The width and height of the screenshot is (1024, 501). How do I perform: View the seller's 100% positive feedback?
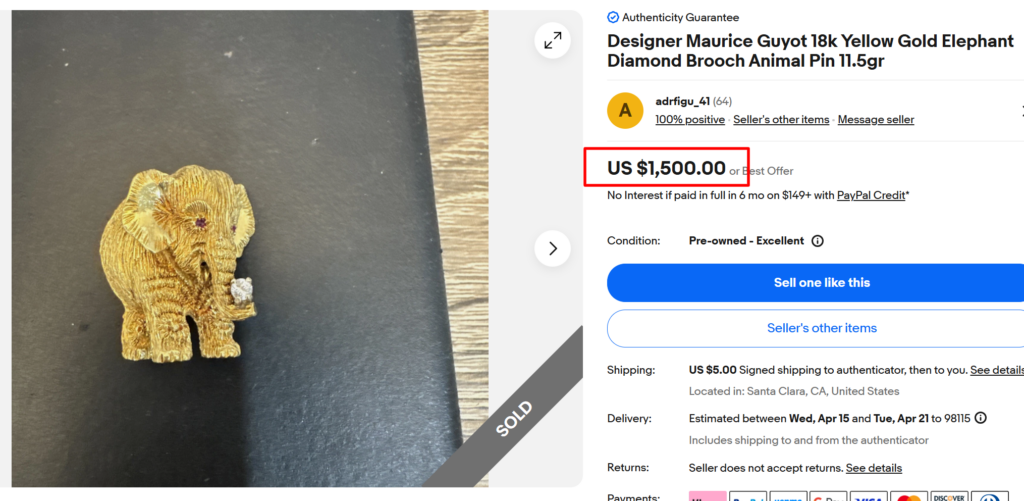pyautogui.click(x=690, y=120)
